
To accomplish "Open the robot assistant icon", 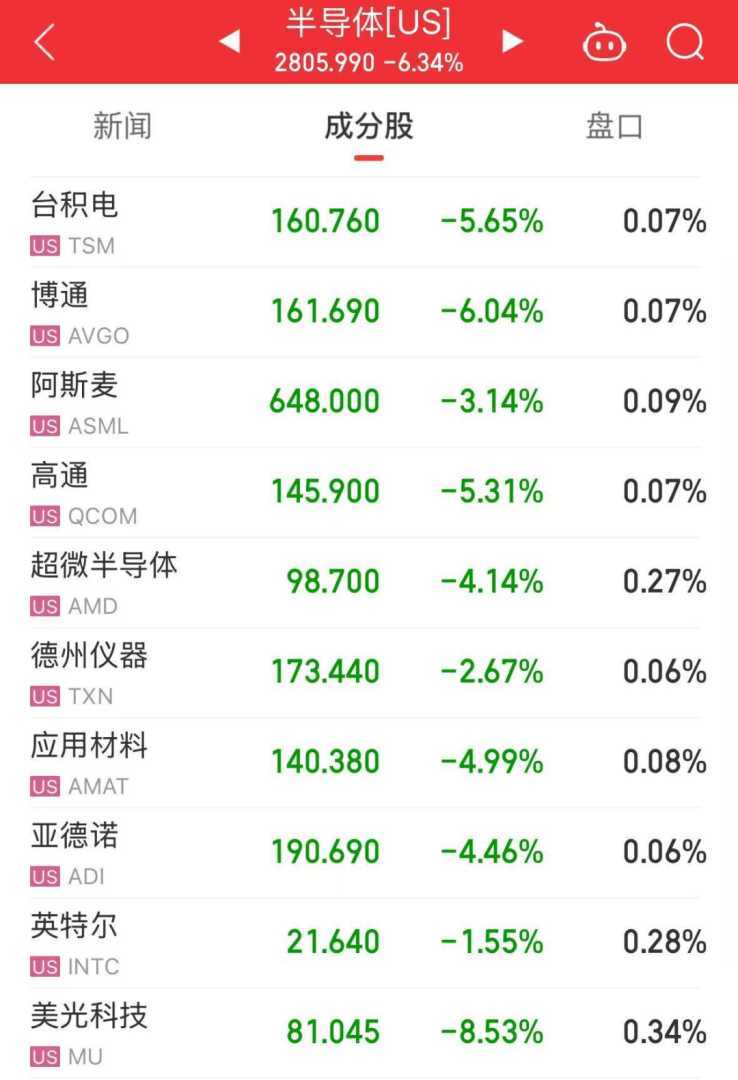I will [604, 43].
